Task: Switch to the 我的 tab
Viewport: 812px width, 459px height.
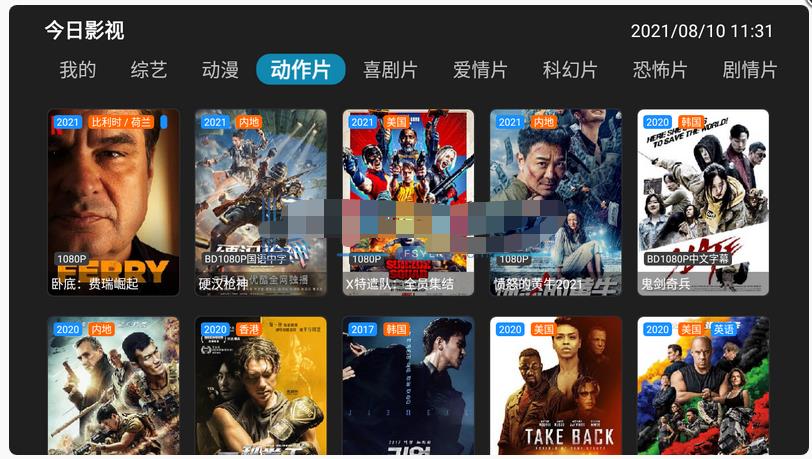Action: pyautogui.click(x=78, y=70)
